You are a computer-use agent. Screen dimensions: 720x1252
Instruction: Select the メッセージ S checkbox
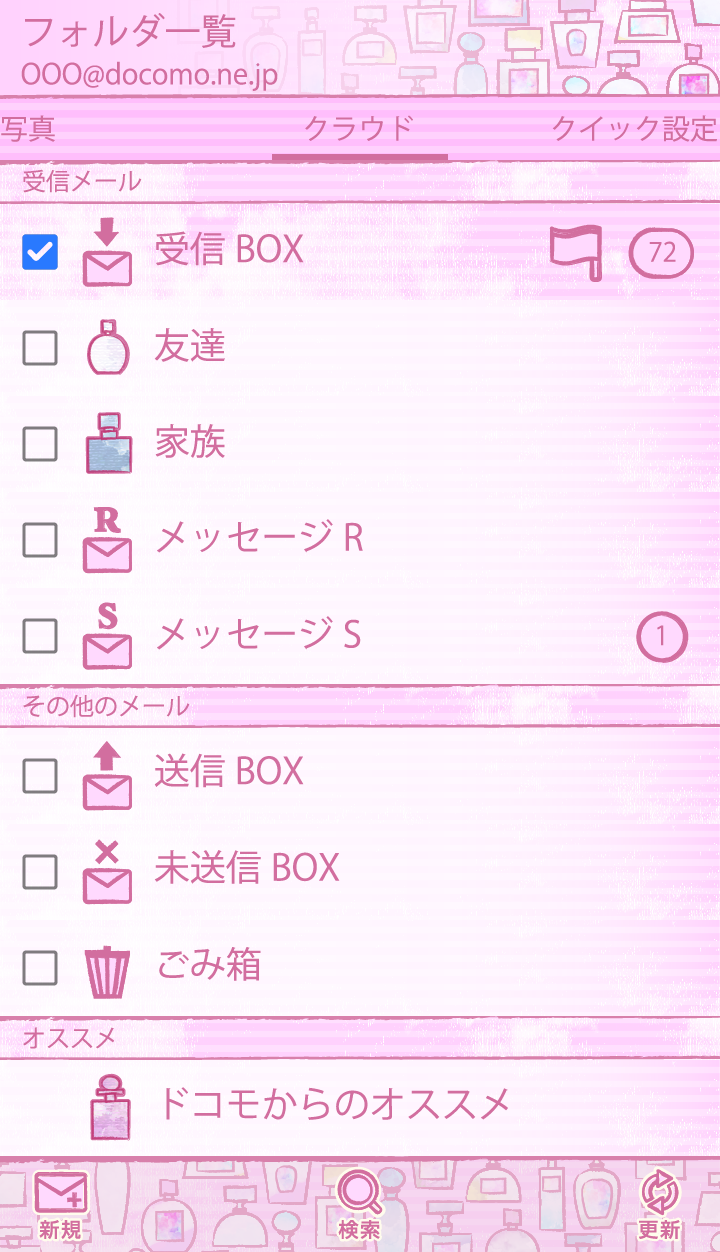[40, 635]
